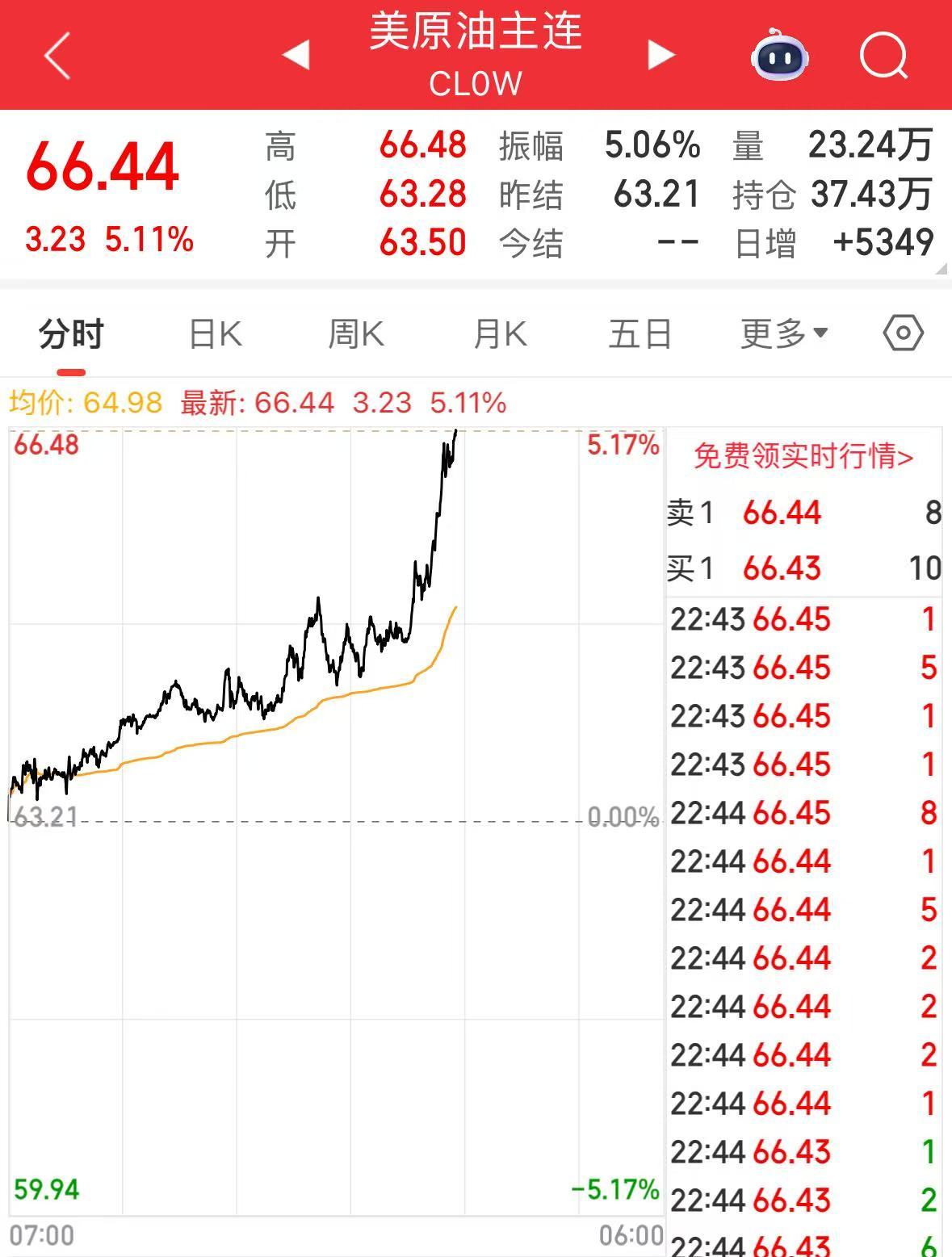Screen dimensions: 952x1257
Task: Expand the 更多 dropdown menu
Action: [x=780, y=333]
